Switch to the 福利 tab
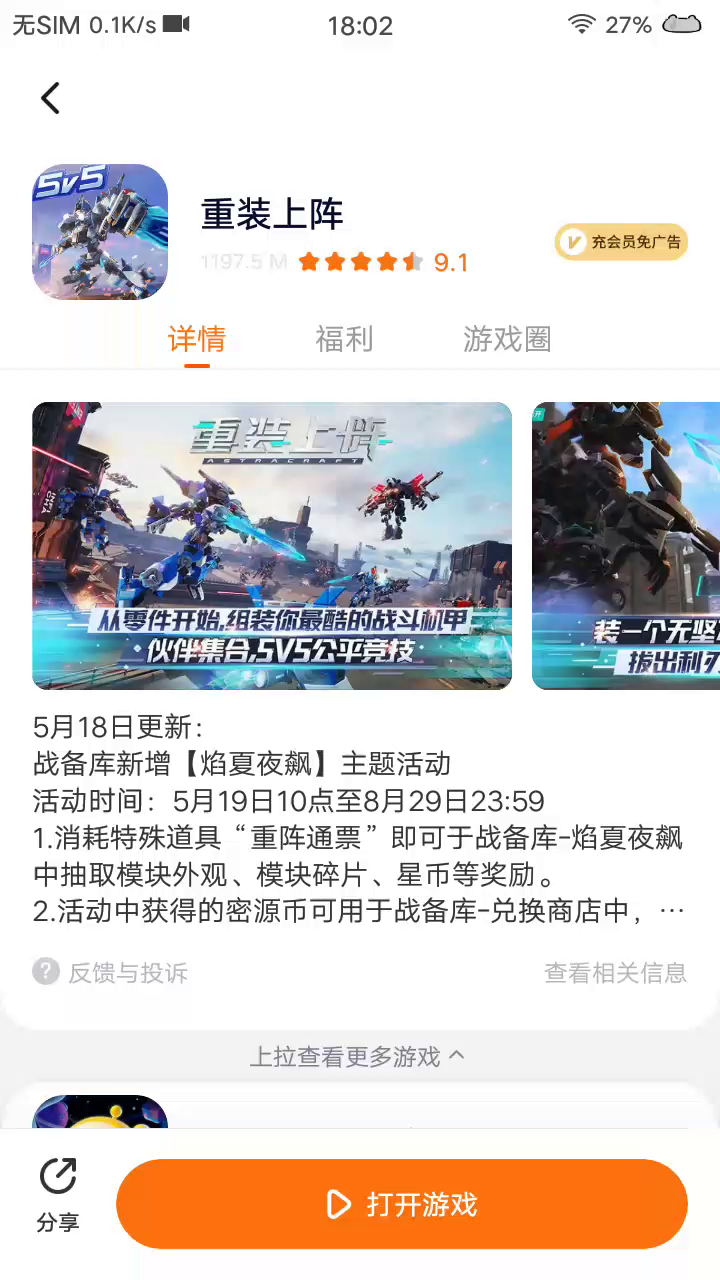 [344, 340]
